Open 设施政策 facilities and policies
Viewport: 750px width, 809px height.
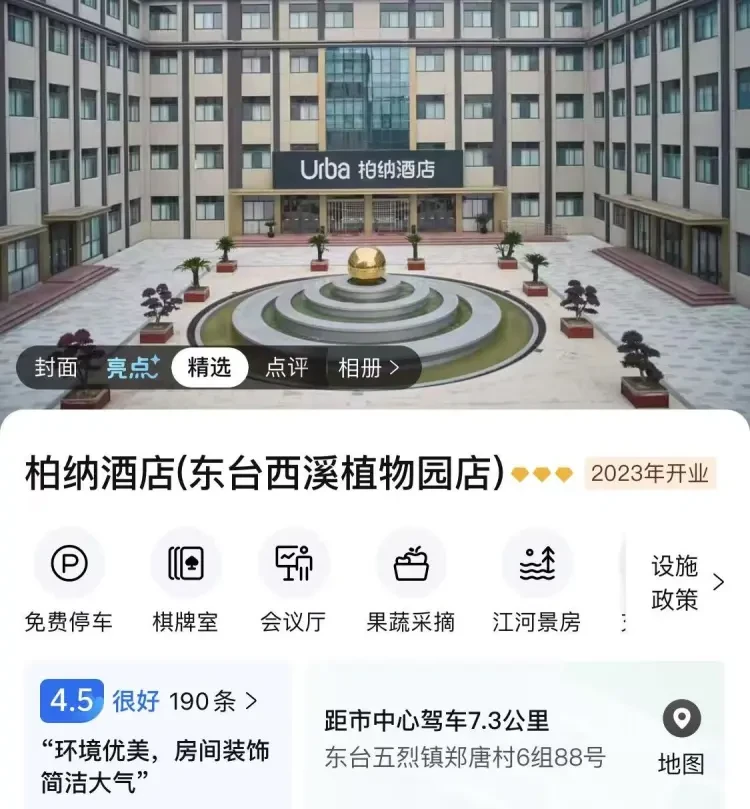pyautogui.click(x=688, y=582)
